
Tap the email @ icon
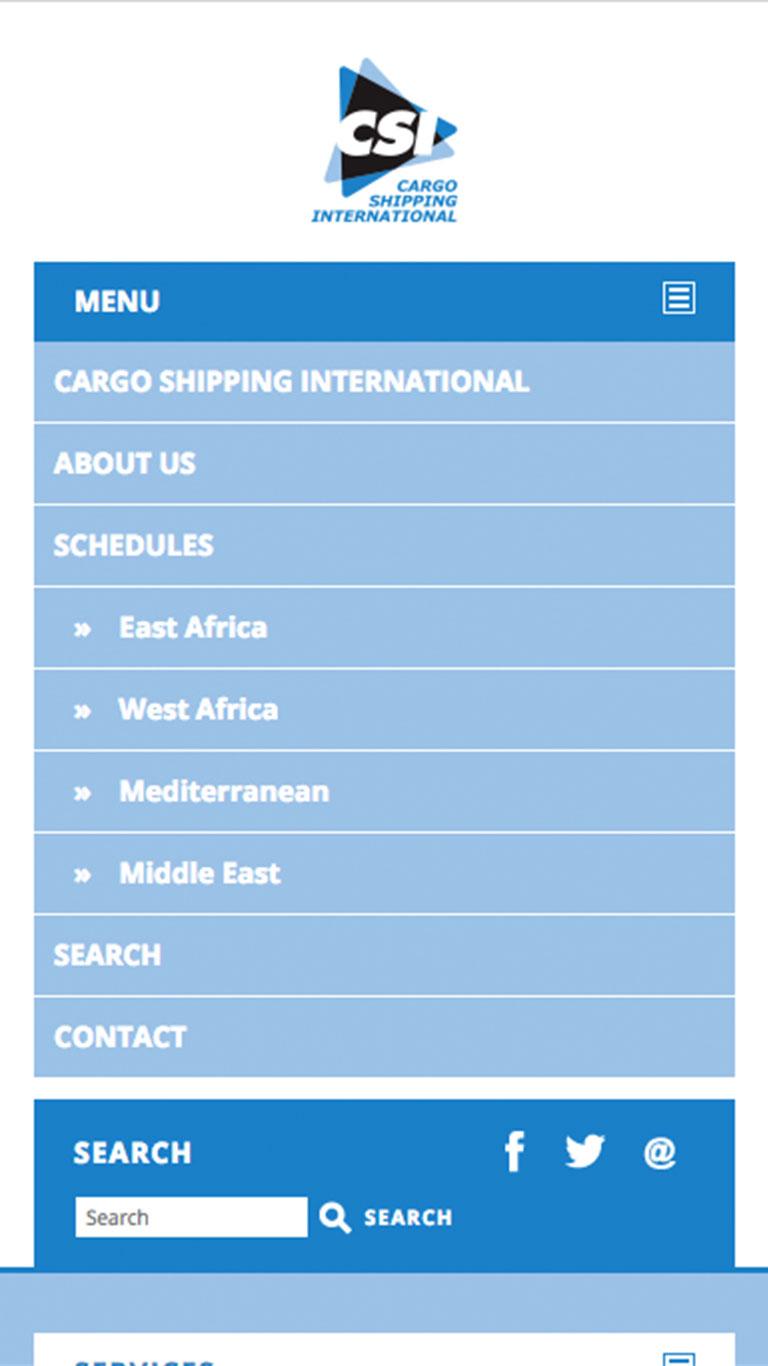pos(660,1153)
